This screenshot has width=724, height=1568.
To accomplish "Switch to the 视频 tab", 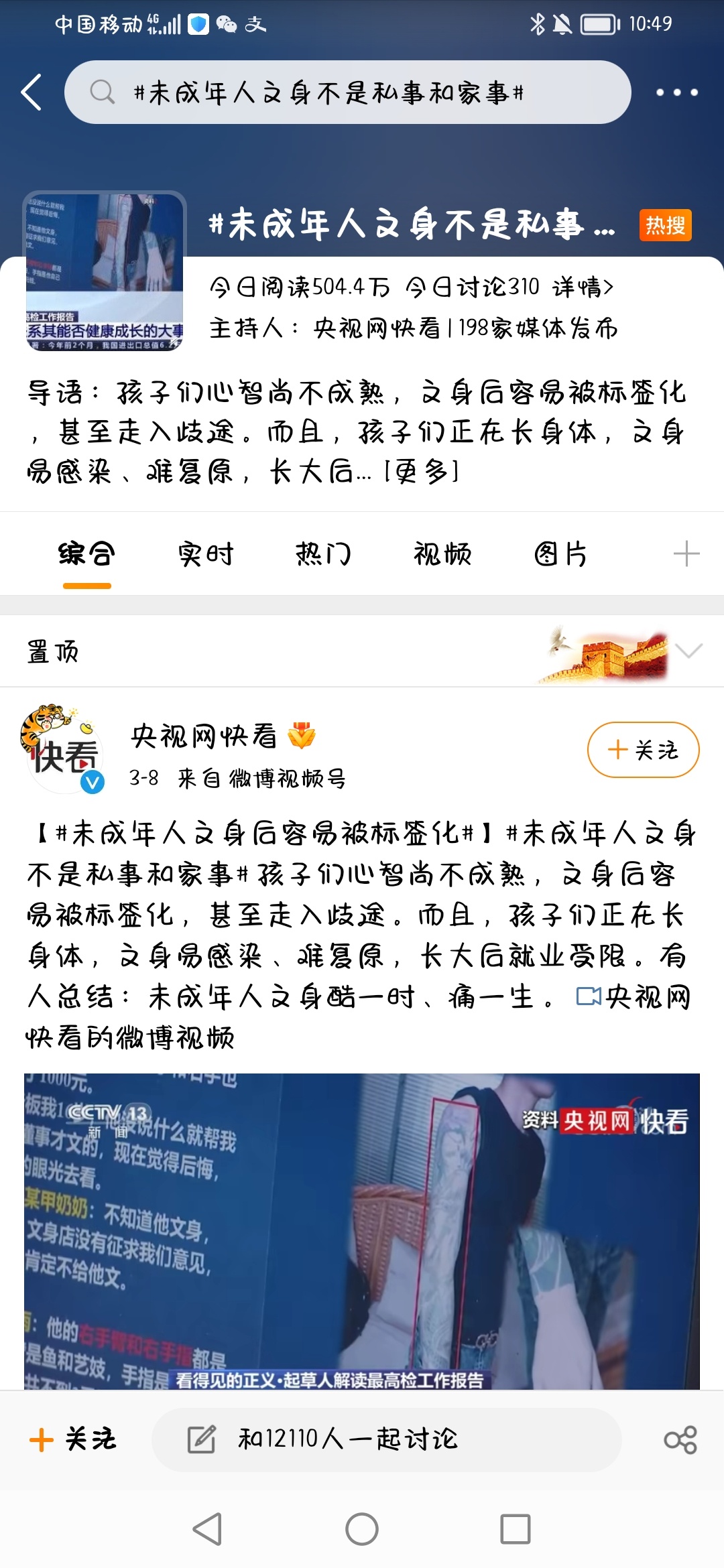I will point(442,555).
